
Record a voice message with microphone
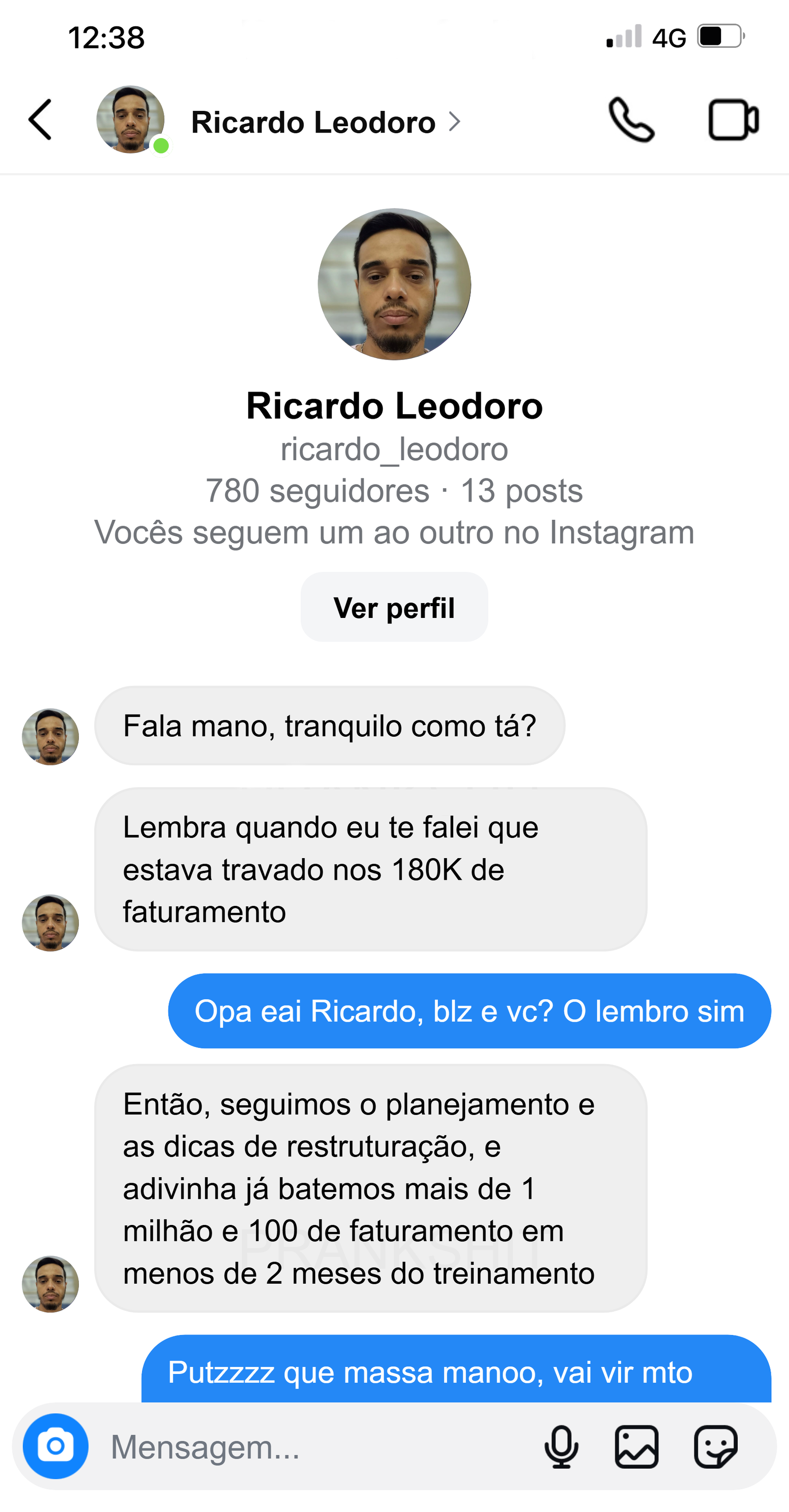click(x=561, y=1446)
